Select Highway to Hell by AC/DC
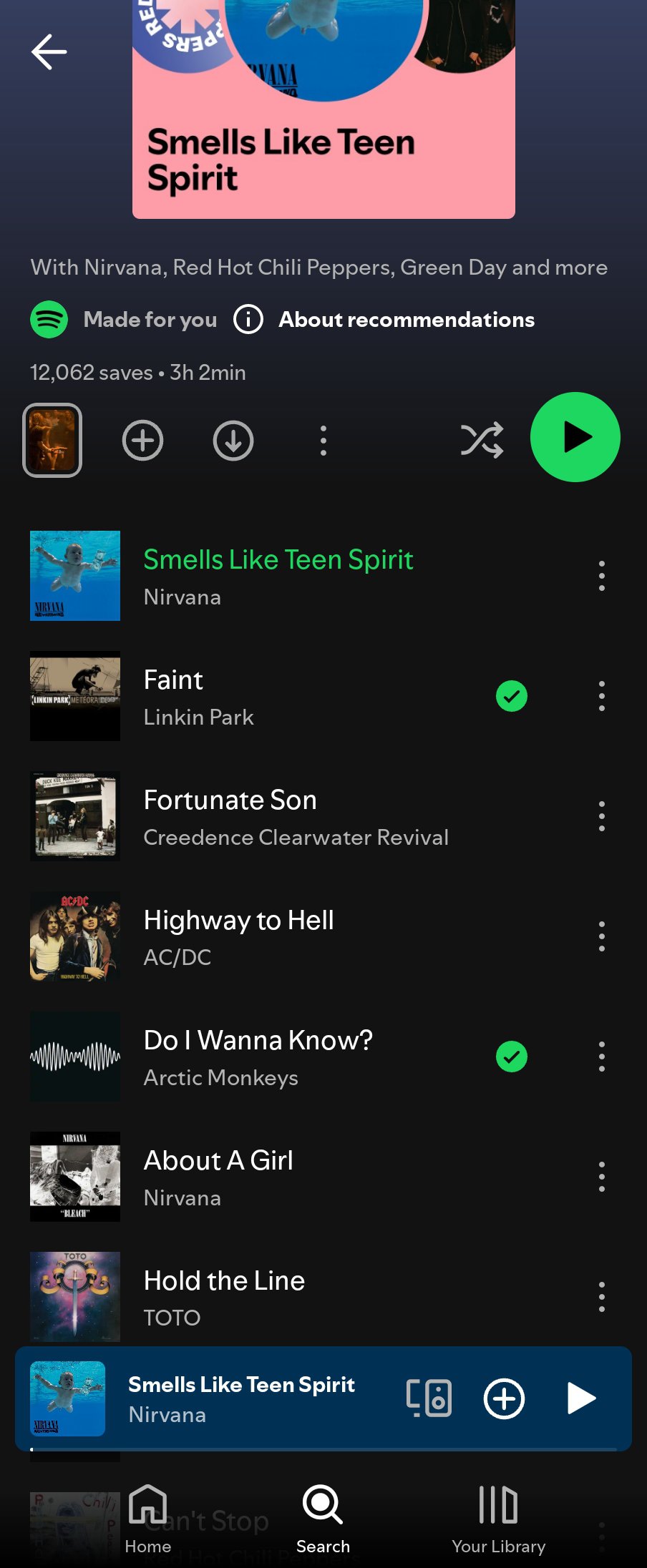647x1568 pixels. 286,936
